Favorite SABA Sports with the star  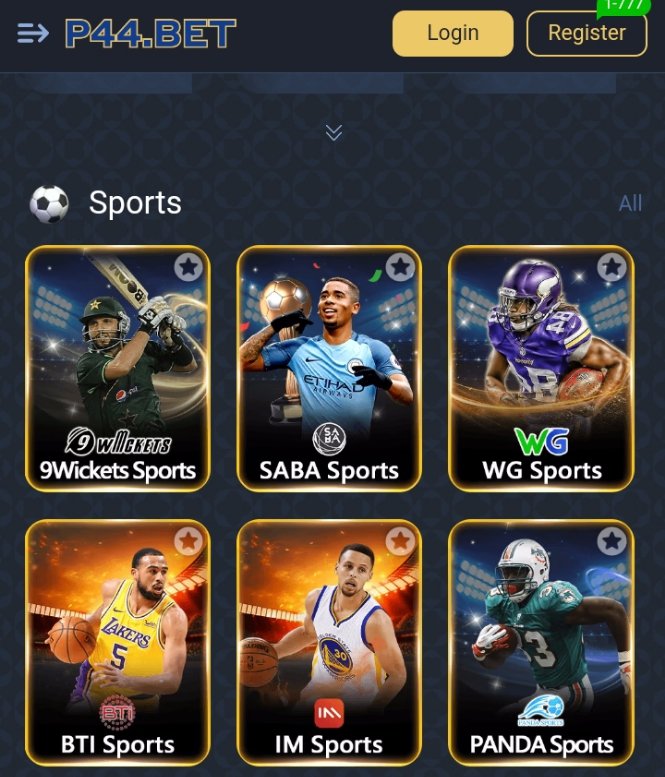[x=400, y=267]
